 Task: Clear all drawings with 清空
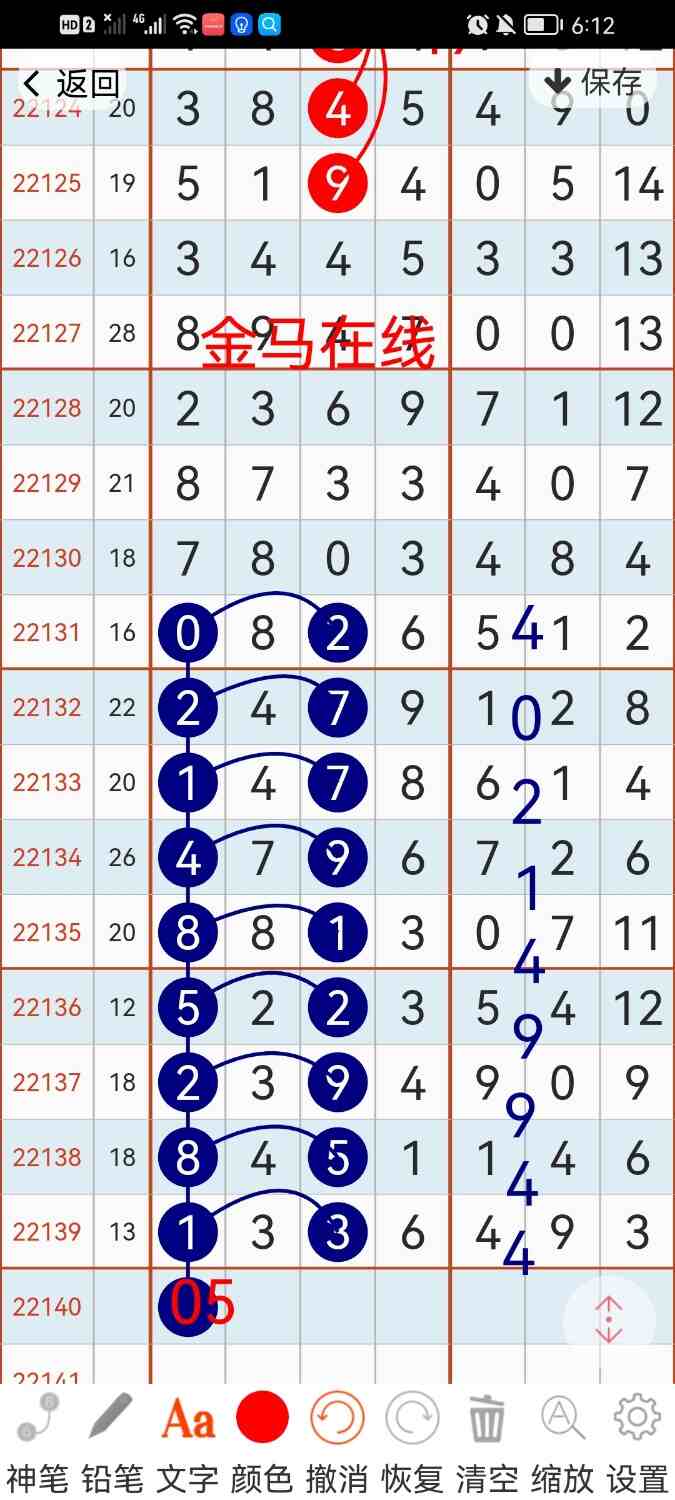(487, 1441)
